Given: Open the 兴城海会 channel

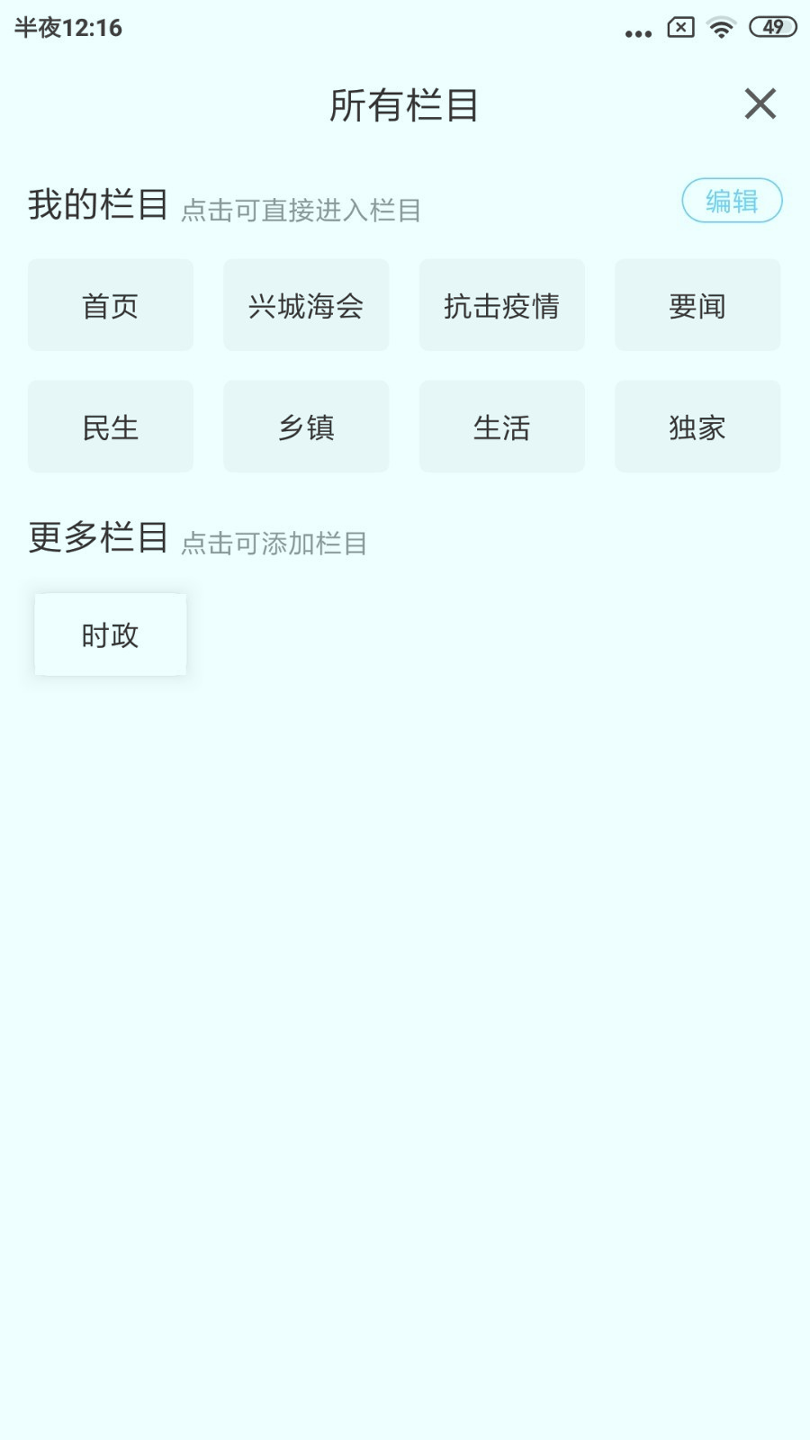Looking at the screenshot, I should (306, 304).
